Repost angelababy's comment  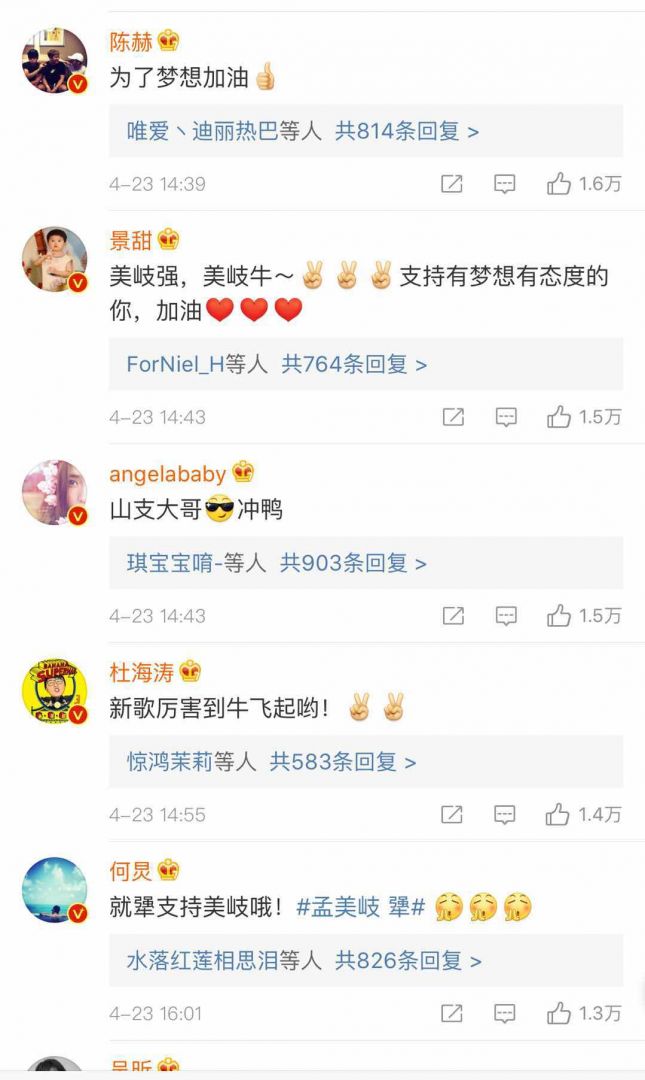coord(453,616)
